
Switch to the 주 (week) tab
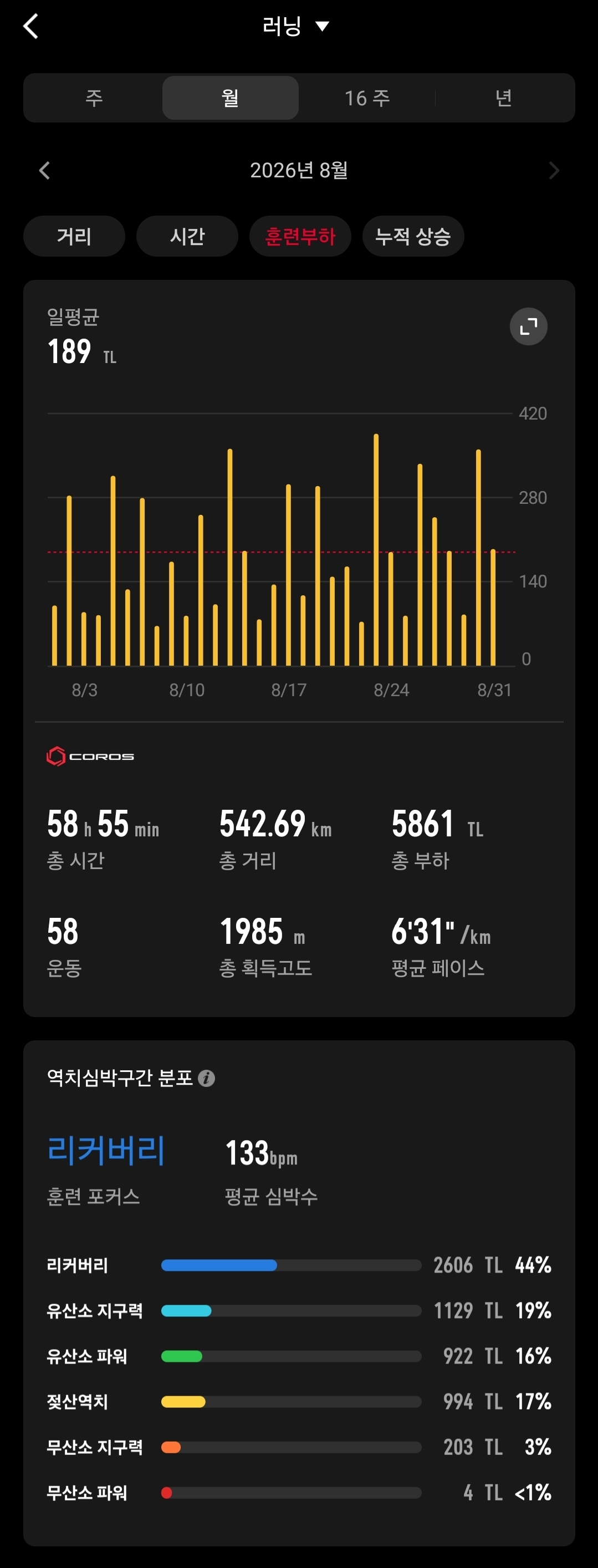[x=94, y=98]
